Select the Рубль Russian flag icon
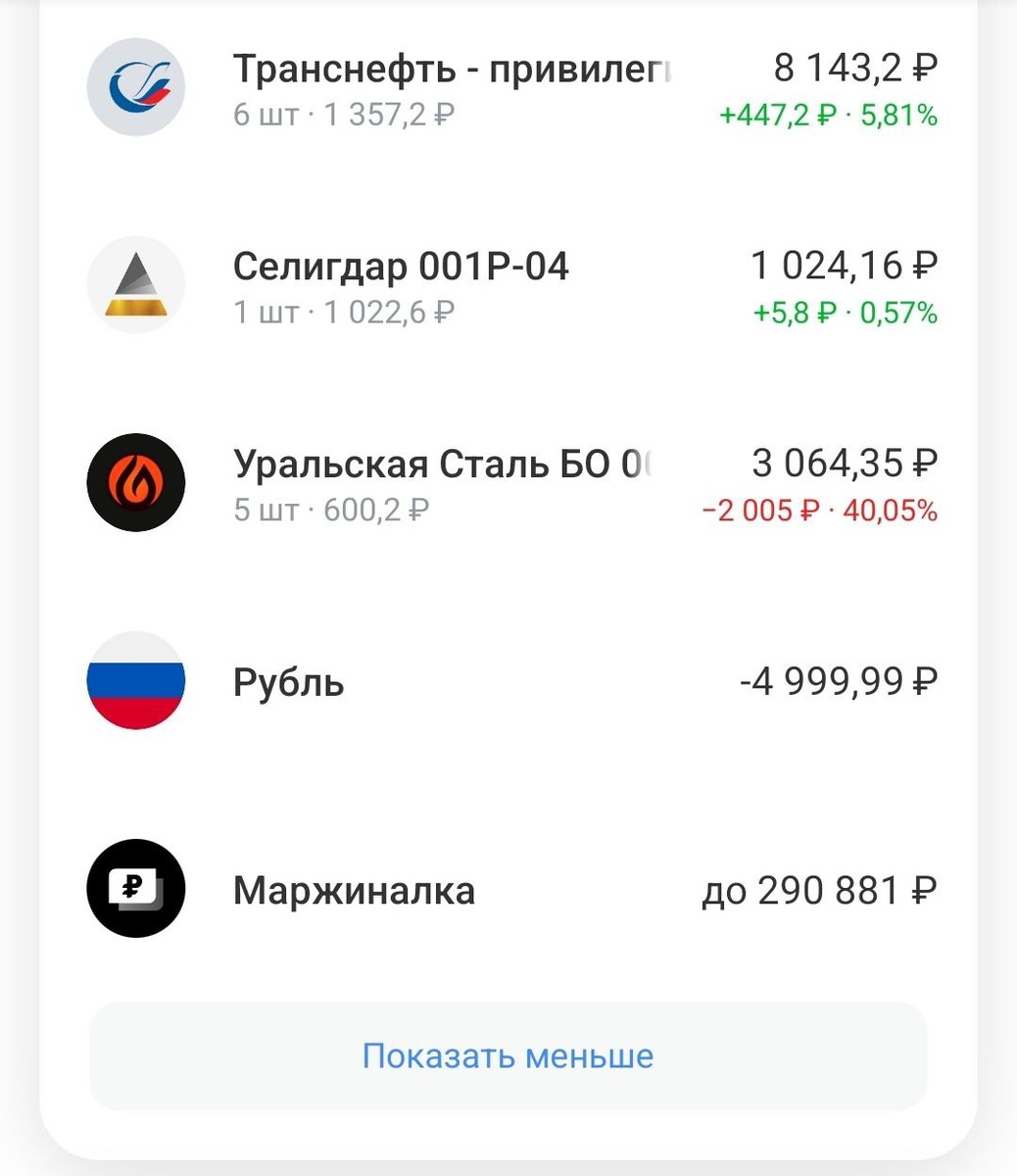Viewport: 1017px width, 1176px height. [136, 683]
